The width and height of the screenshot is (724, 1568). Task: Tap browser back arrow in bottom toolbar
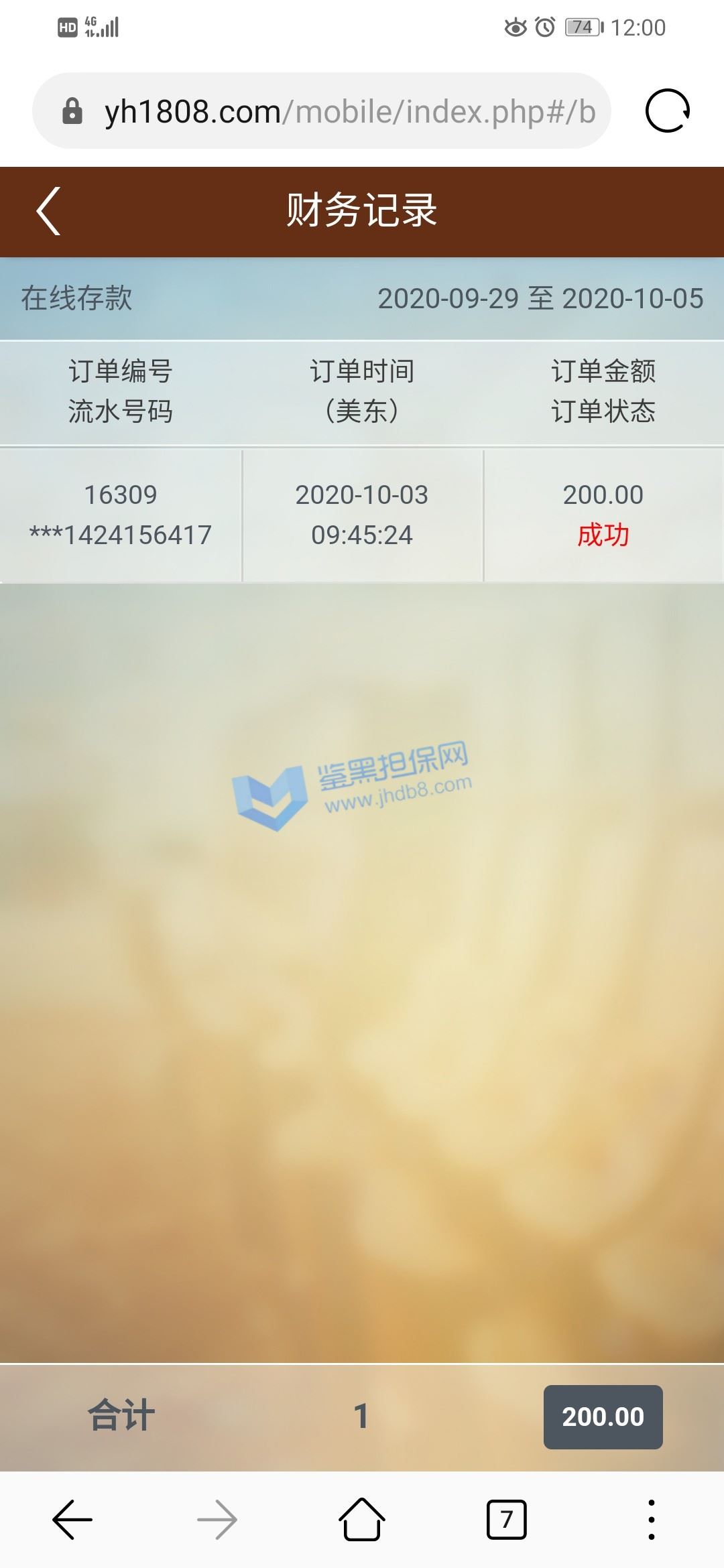click(x=72, y=1520)
